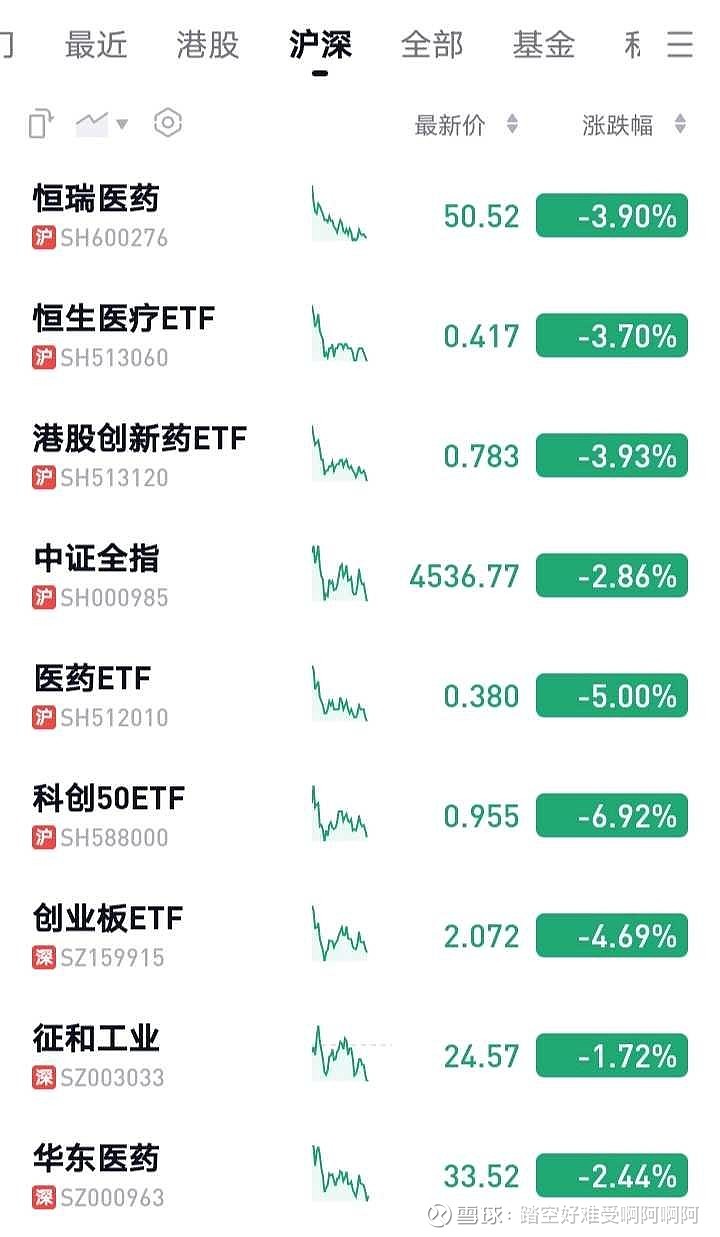
Task: Open the settings gear icon
Action: pyautogui.click(x=168, y=122)
